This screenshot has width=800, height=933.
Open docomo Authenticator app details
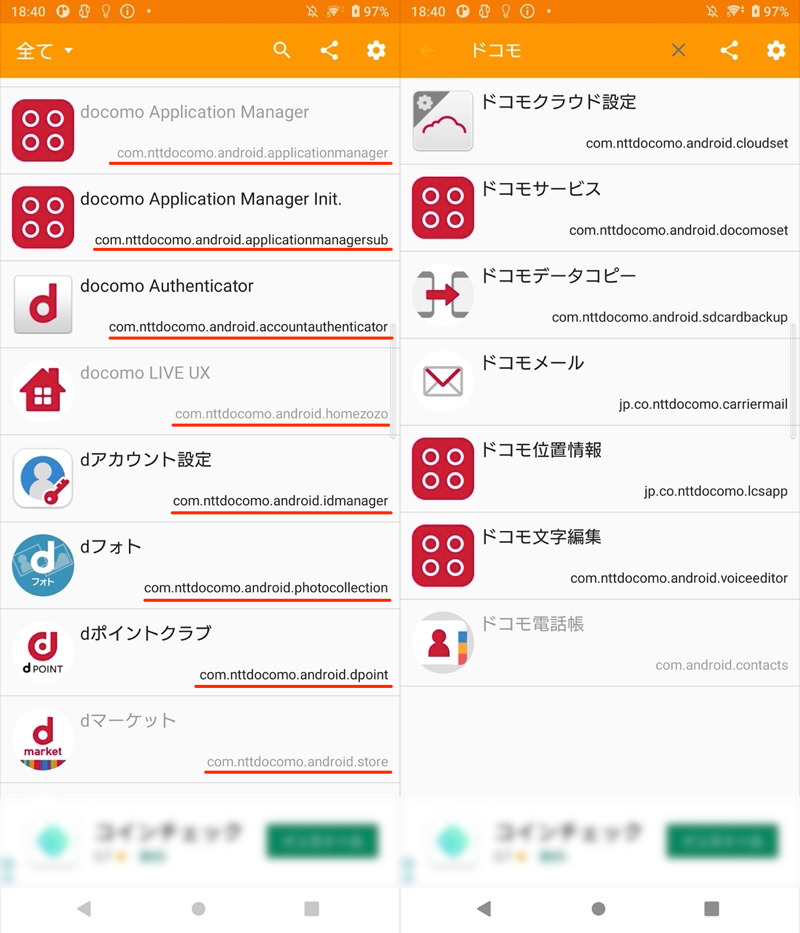pos(200,305)
